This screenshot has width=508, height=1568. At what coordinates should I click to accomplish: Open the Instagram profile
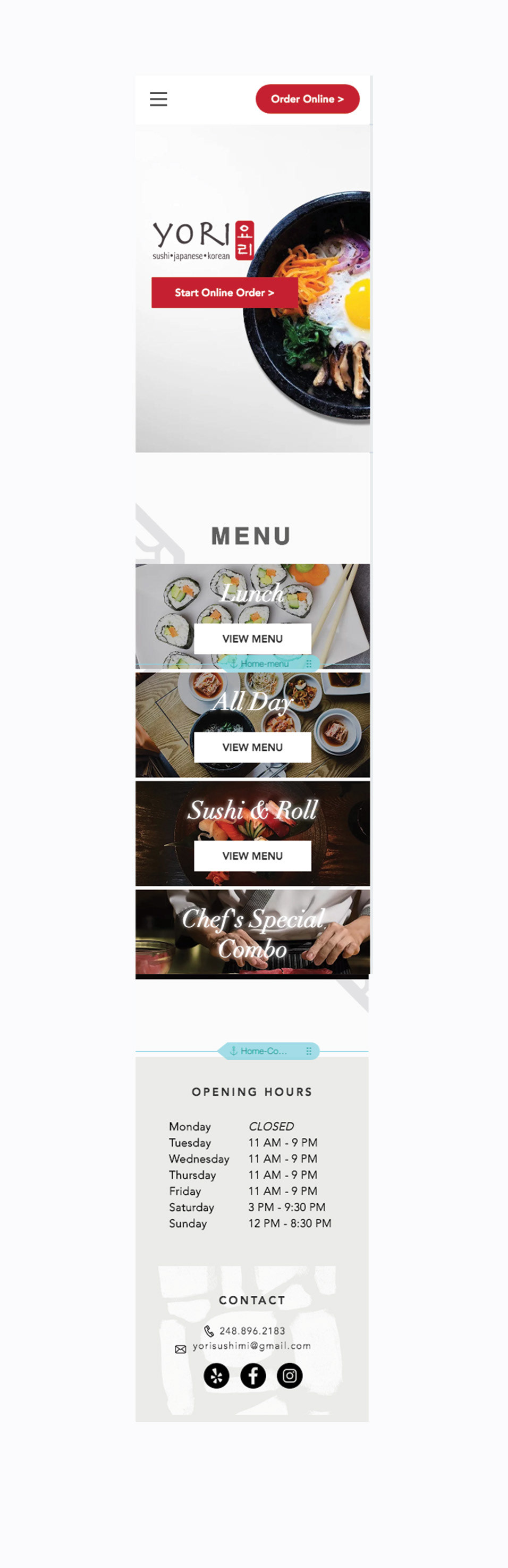click(290, 1376)
